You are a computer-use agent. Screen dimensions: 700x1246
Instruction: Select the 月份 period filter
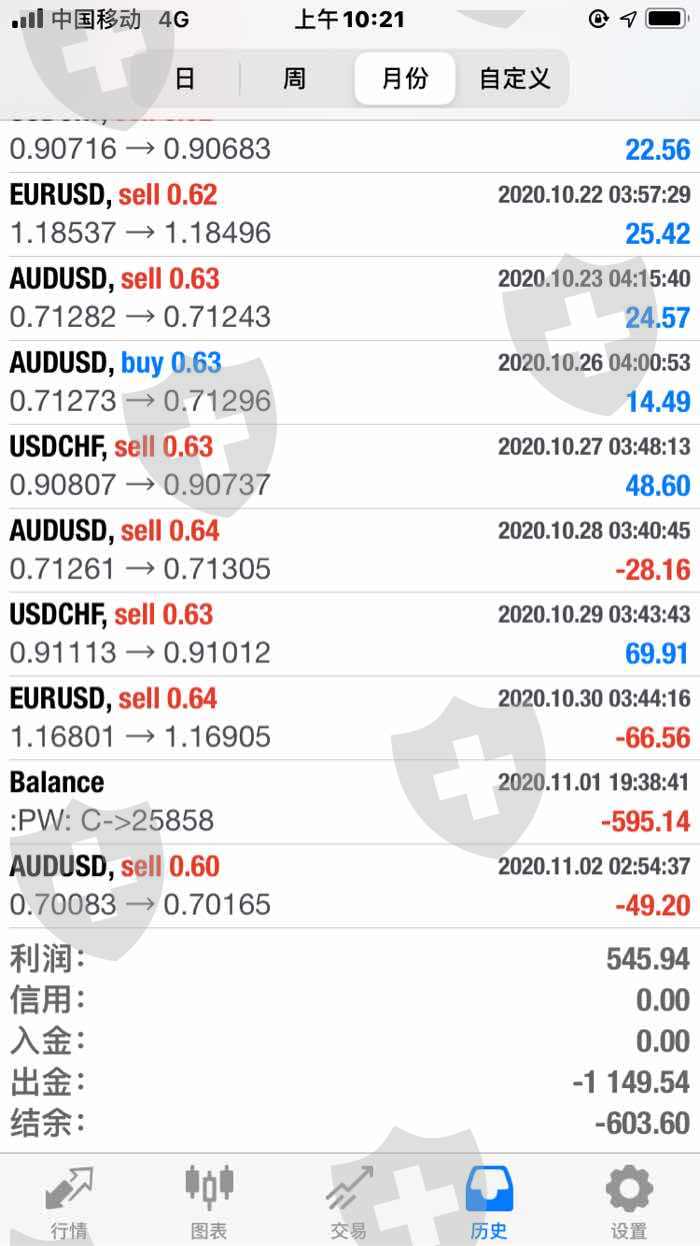[405, 79]
